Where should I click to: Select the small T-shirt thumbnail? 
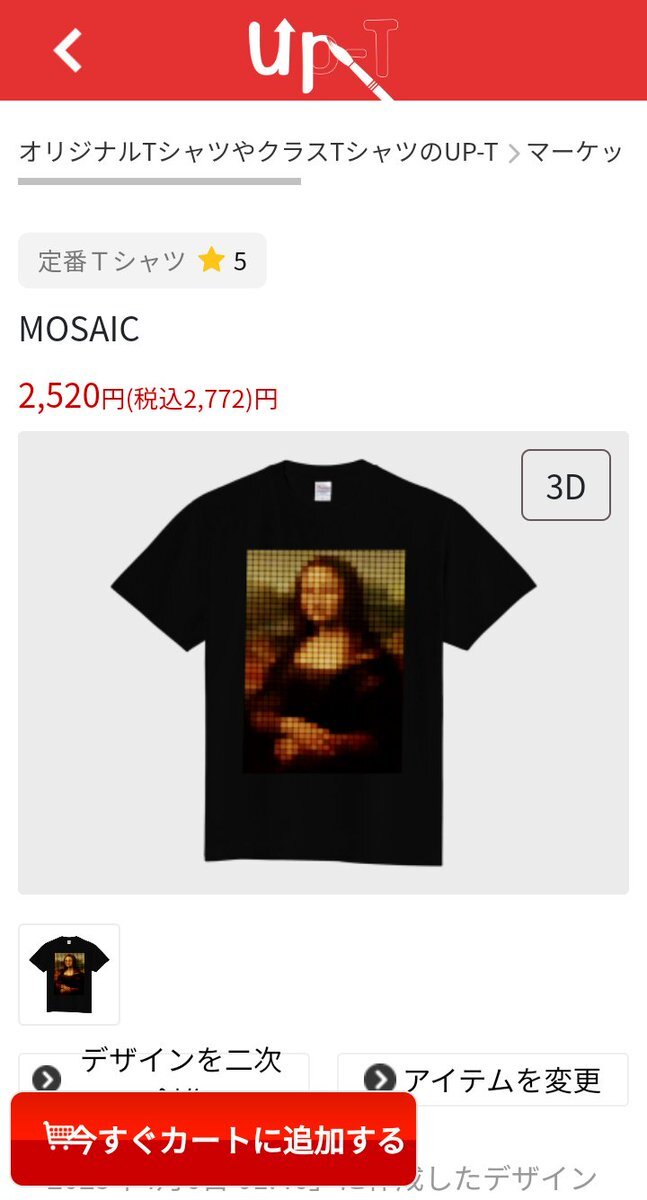pos(69,974)
